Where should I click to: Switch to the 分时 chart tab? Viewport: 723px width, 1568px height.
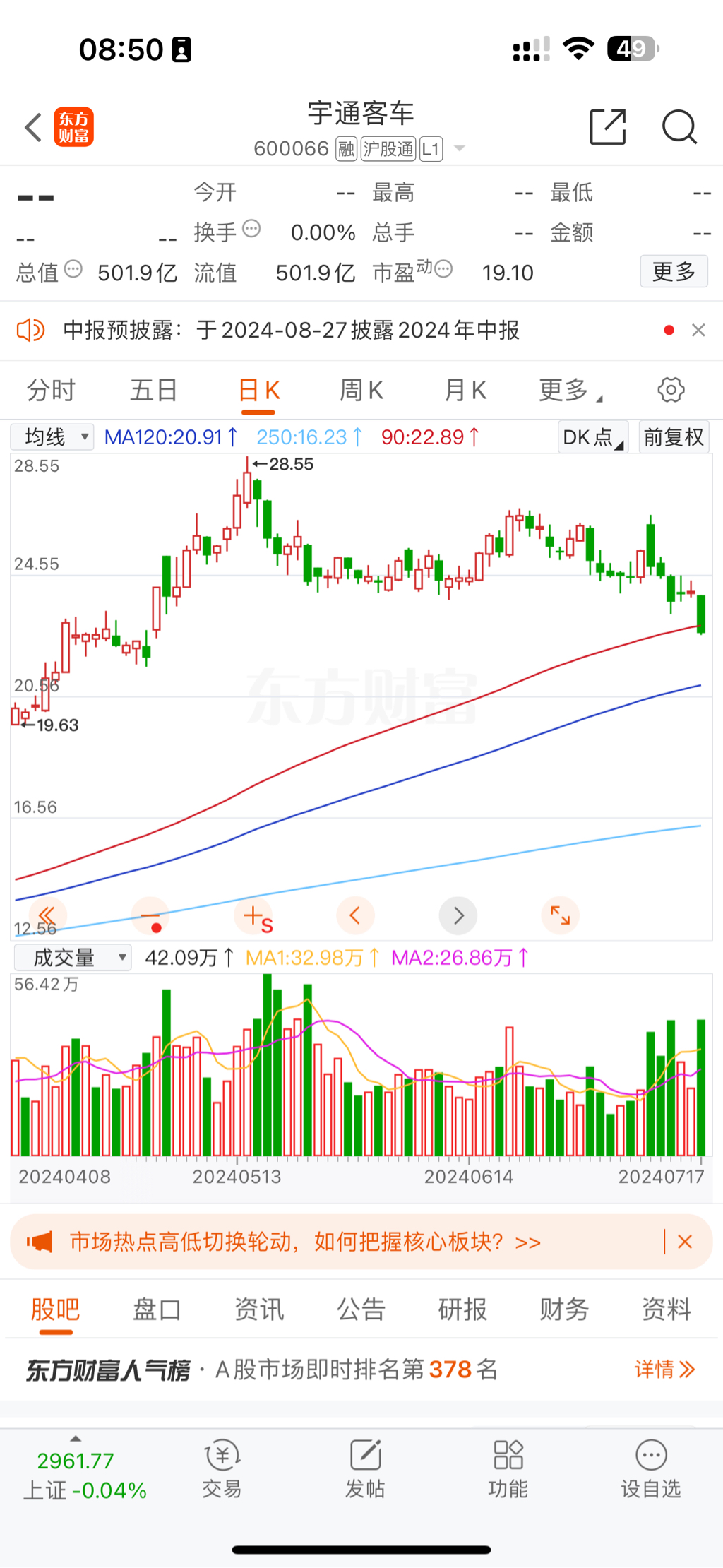(x=51, y=390)
